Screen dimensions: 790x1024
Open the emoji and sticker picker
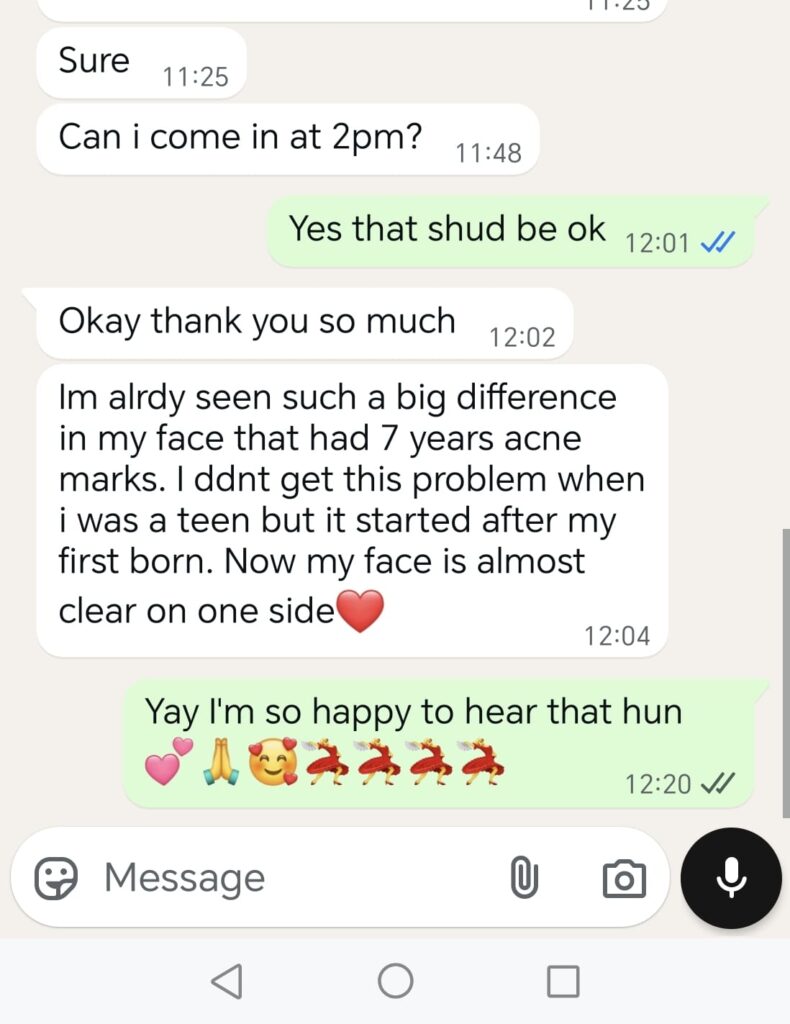click(57, 879)
